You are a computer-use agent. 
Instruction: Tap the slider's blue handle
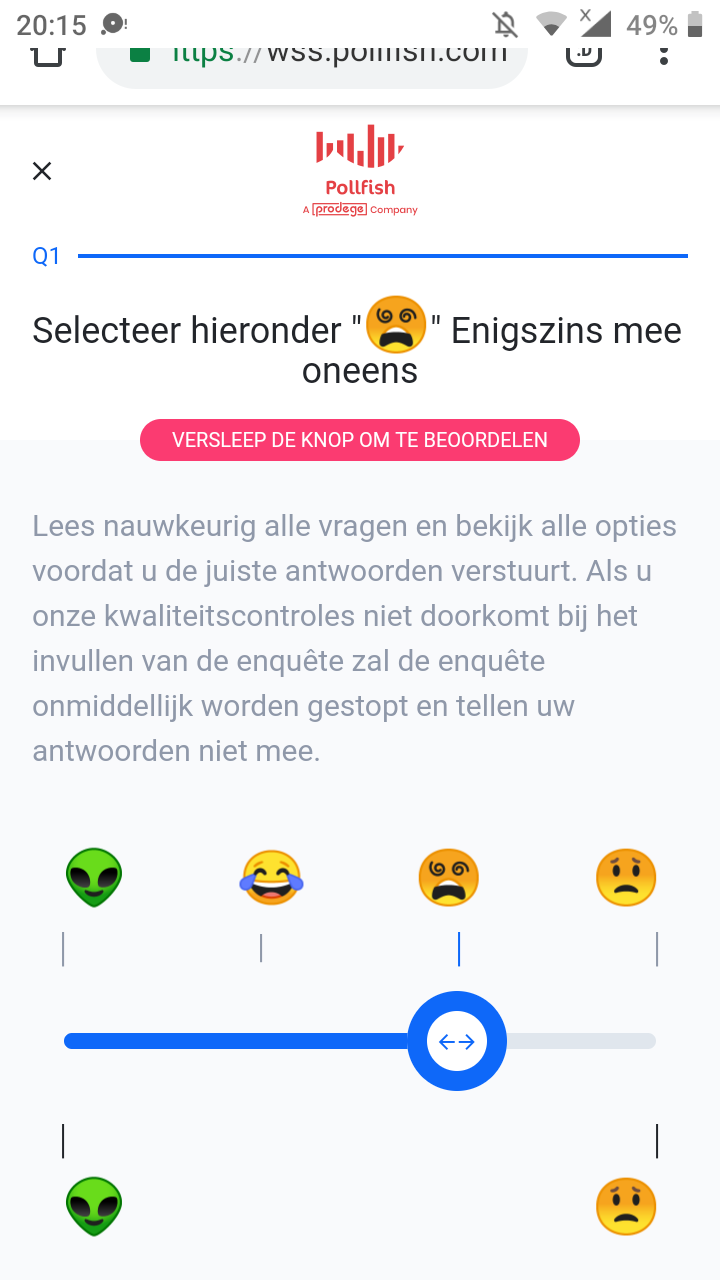pyautogui.click(x=457, y=1041)
